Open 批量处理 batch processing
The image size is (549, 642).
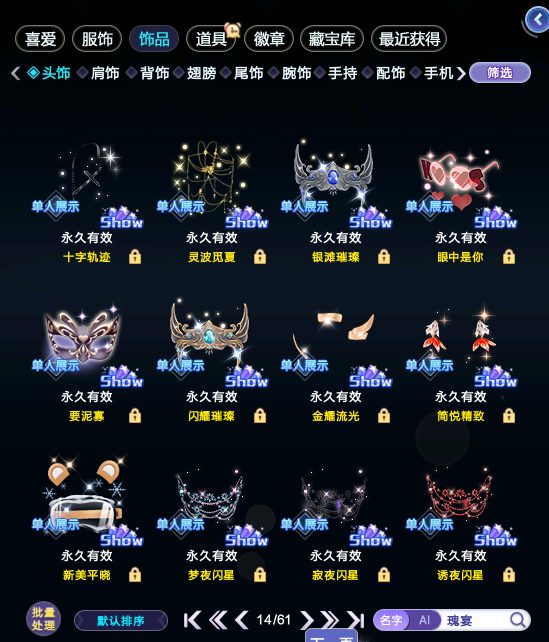pos(43,618)
